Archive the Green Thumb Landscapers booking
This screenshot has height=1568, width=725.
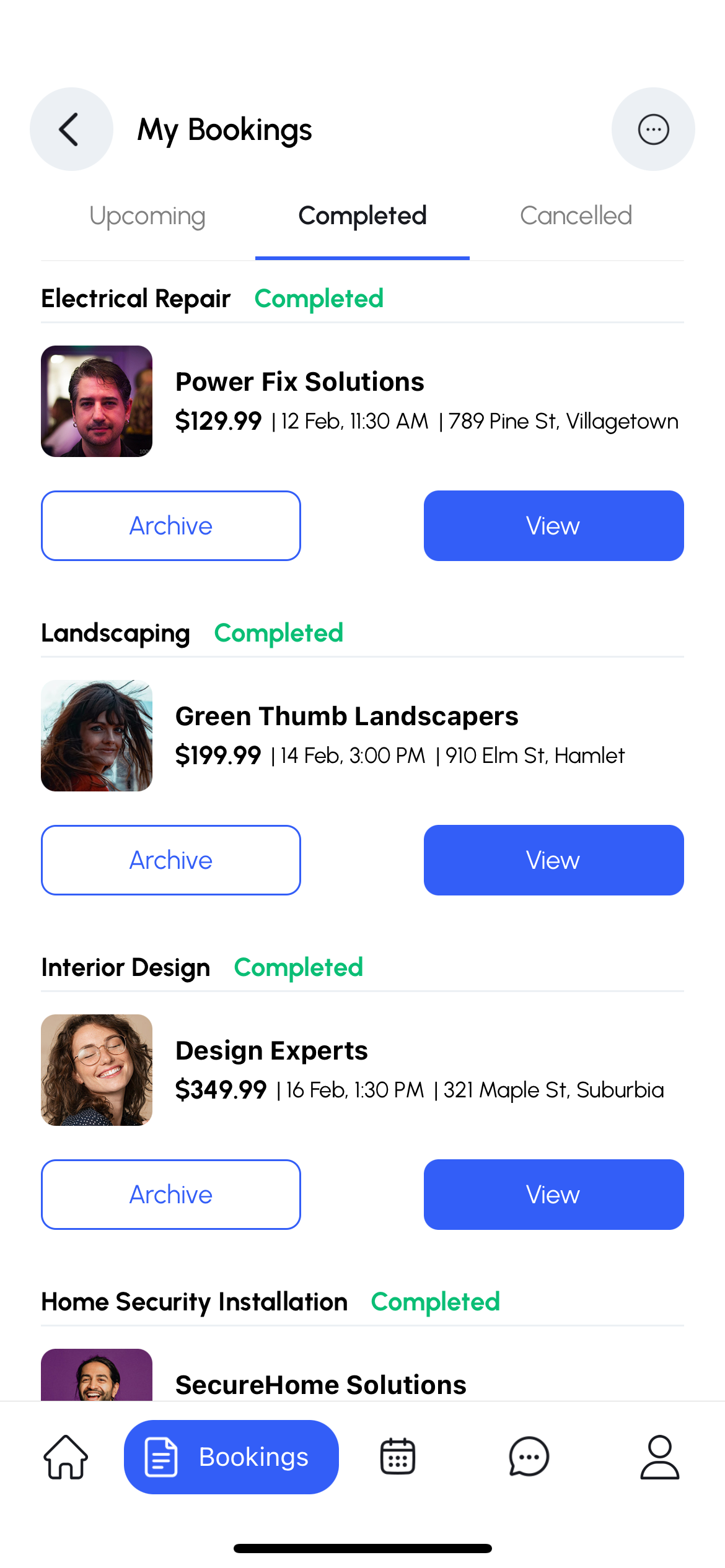click(171, 860)
